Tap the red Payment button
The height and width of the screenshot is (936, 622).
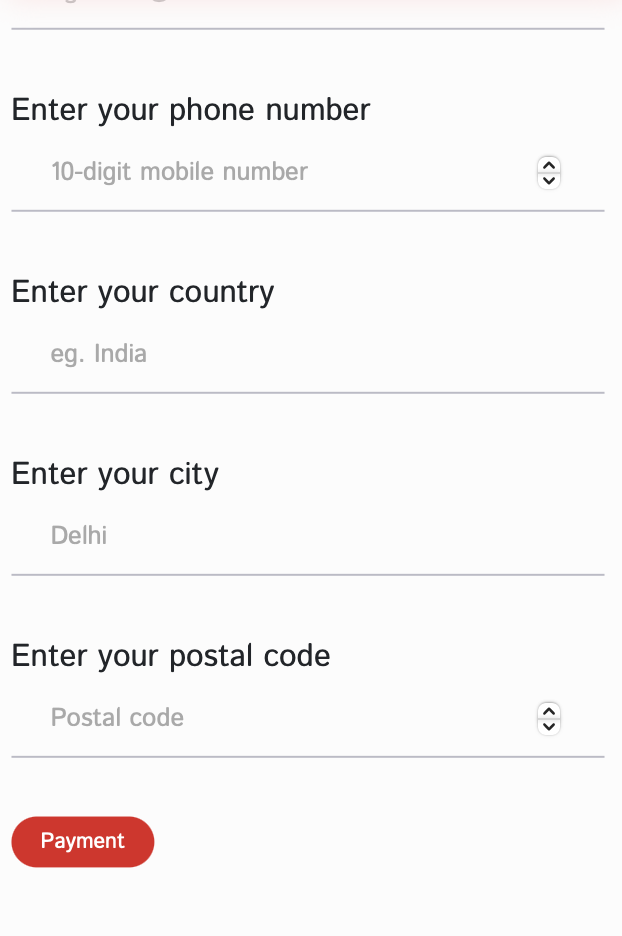coord(83,842)
